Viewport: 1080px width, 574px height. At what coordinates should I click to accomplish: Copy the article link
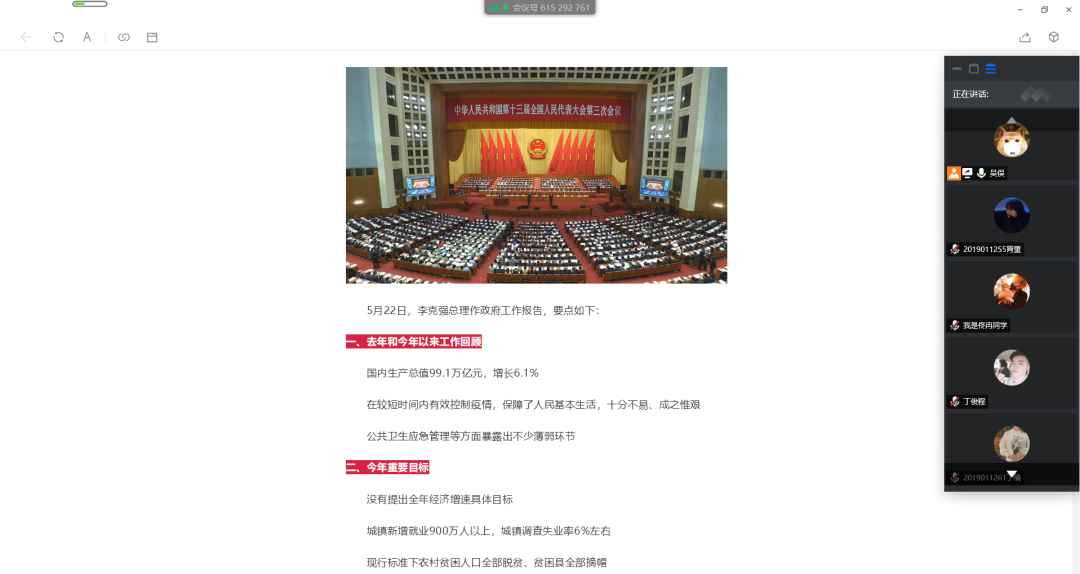coord(124,37)
